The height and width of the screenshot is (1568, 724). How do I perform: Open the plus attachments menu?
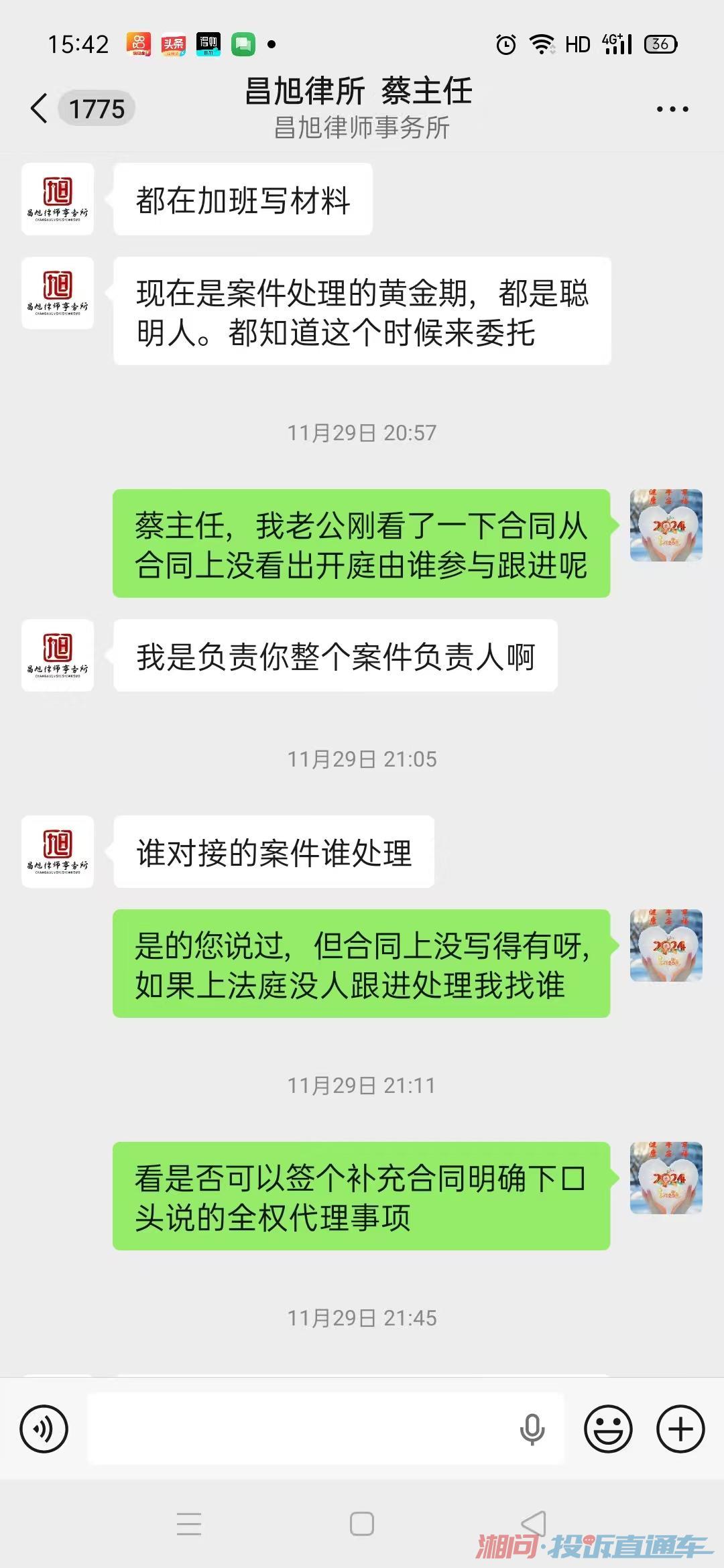[680, 1429]
